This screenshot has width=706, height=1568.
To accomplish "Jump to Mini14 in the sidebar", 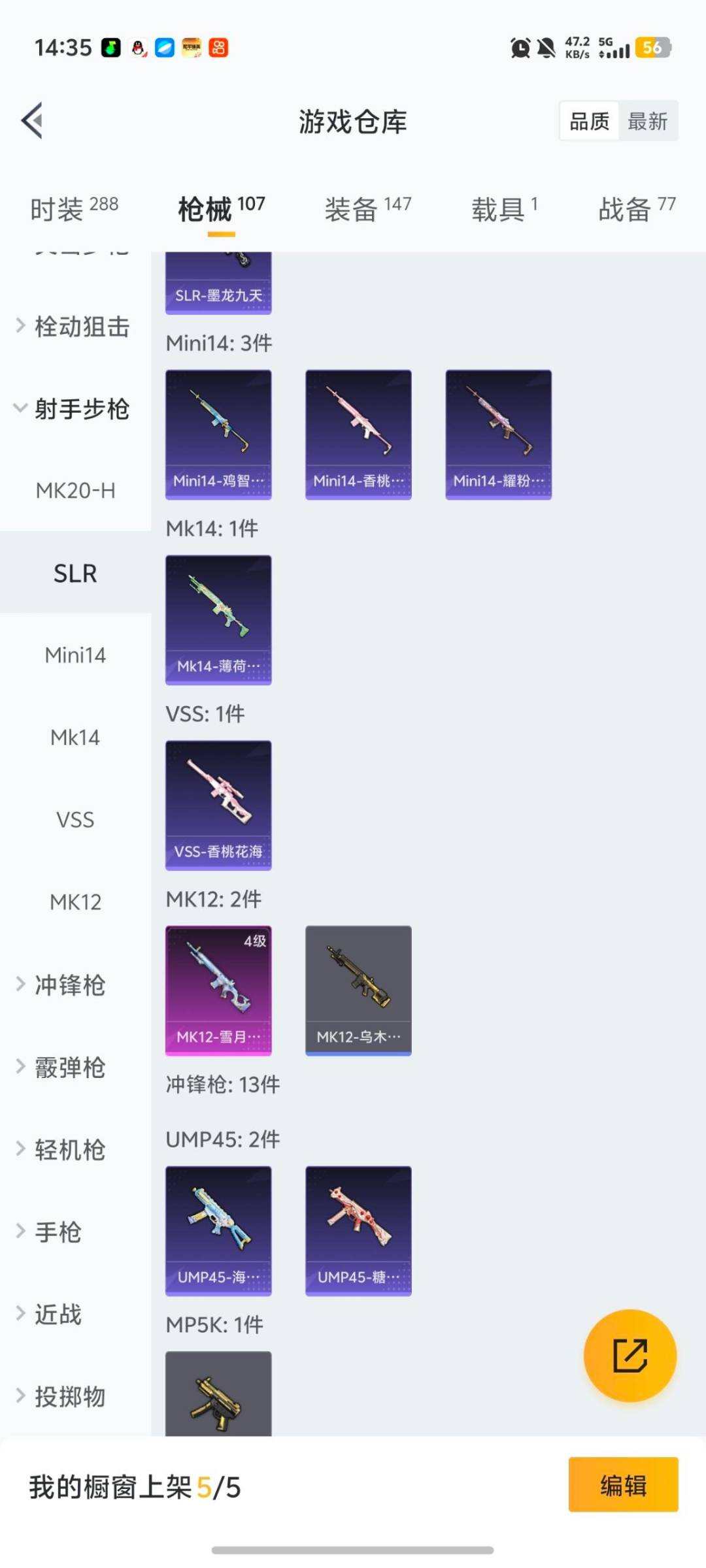I will pyautogui.click(x=75, y=655).
